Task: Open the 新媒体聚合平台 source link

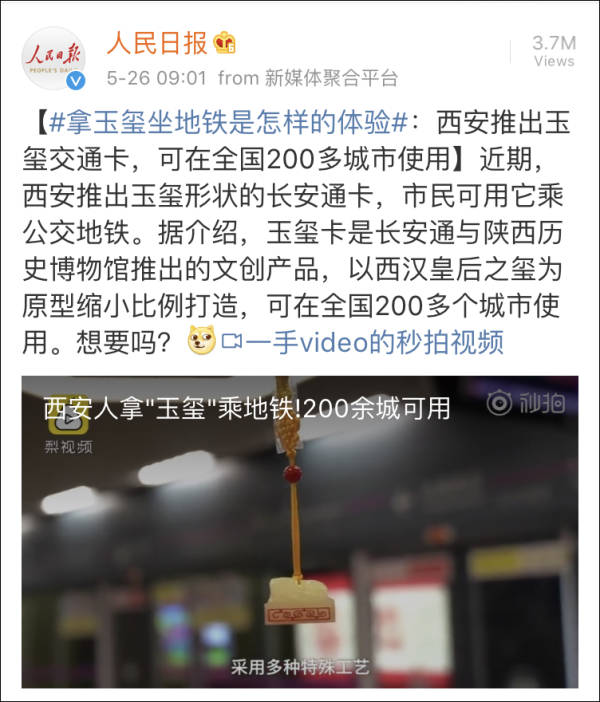Action: click(x=330, y=78)
